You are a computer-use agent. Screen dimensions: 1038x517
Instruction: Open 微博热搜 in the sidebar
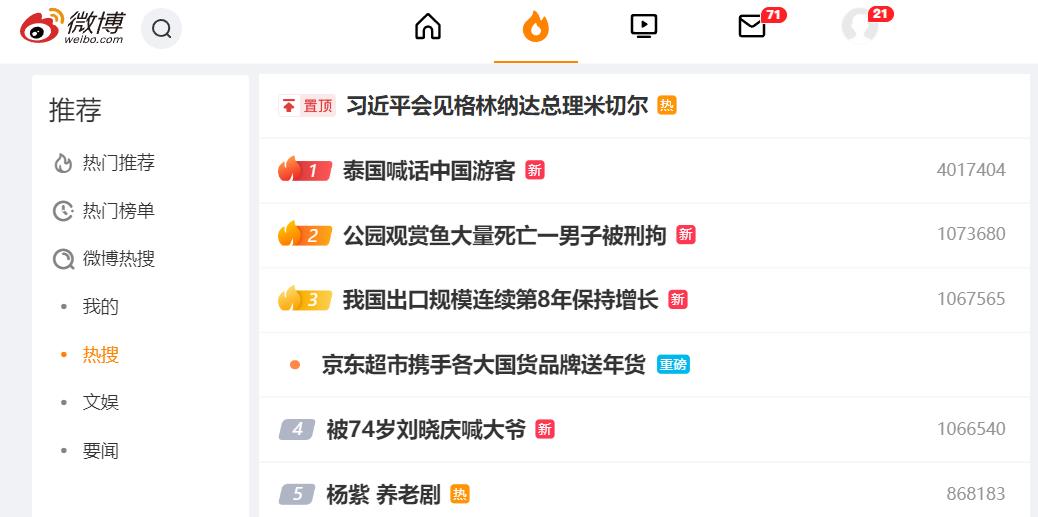tap(118, 259)
